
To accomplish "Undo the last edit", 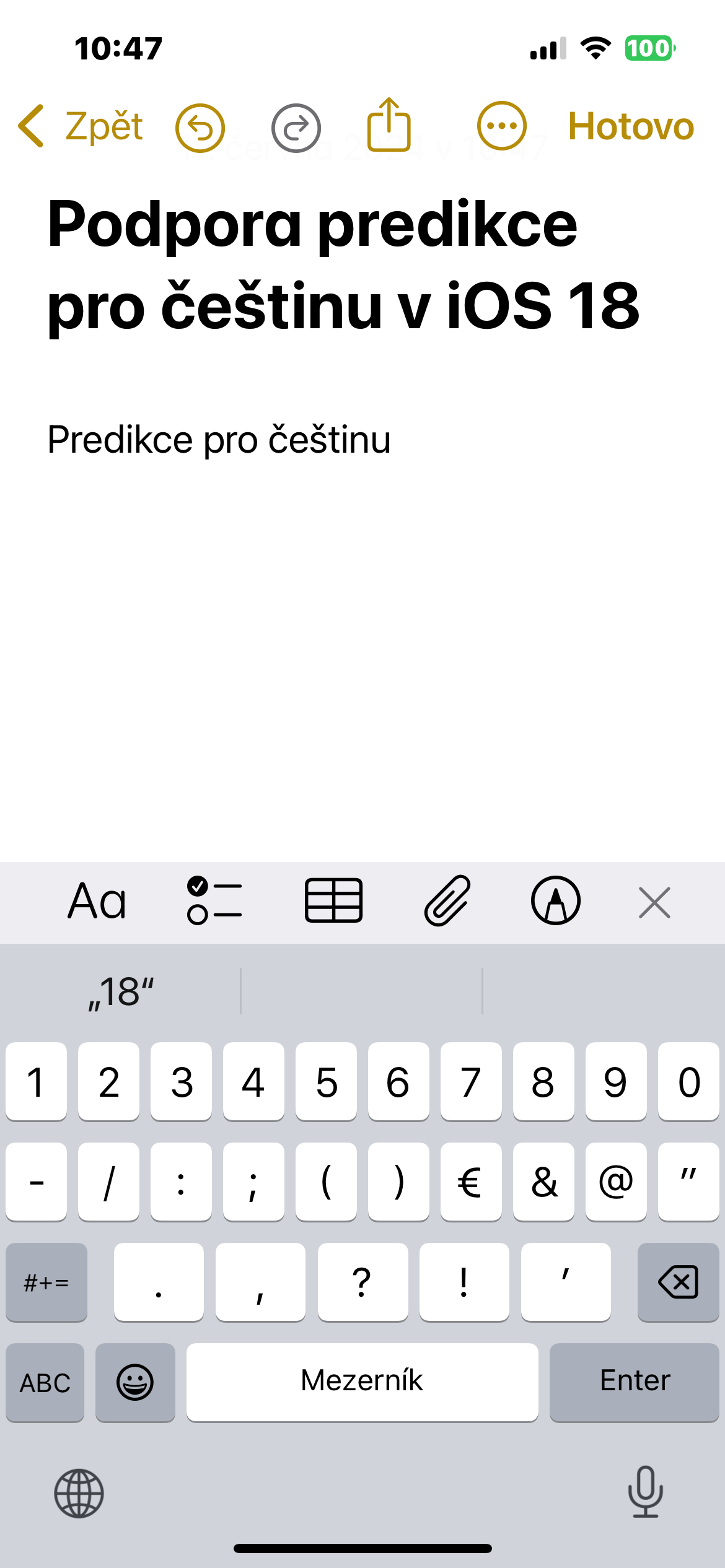I will pos(200,128).
